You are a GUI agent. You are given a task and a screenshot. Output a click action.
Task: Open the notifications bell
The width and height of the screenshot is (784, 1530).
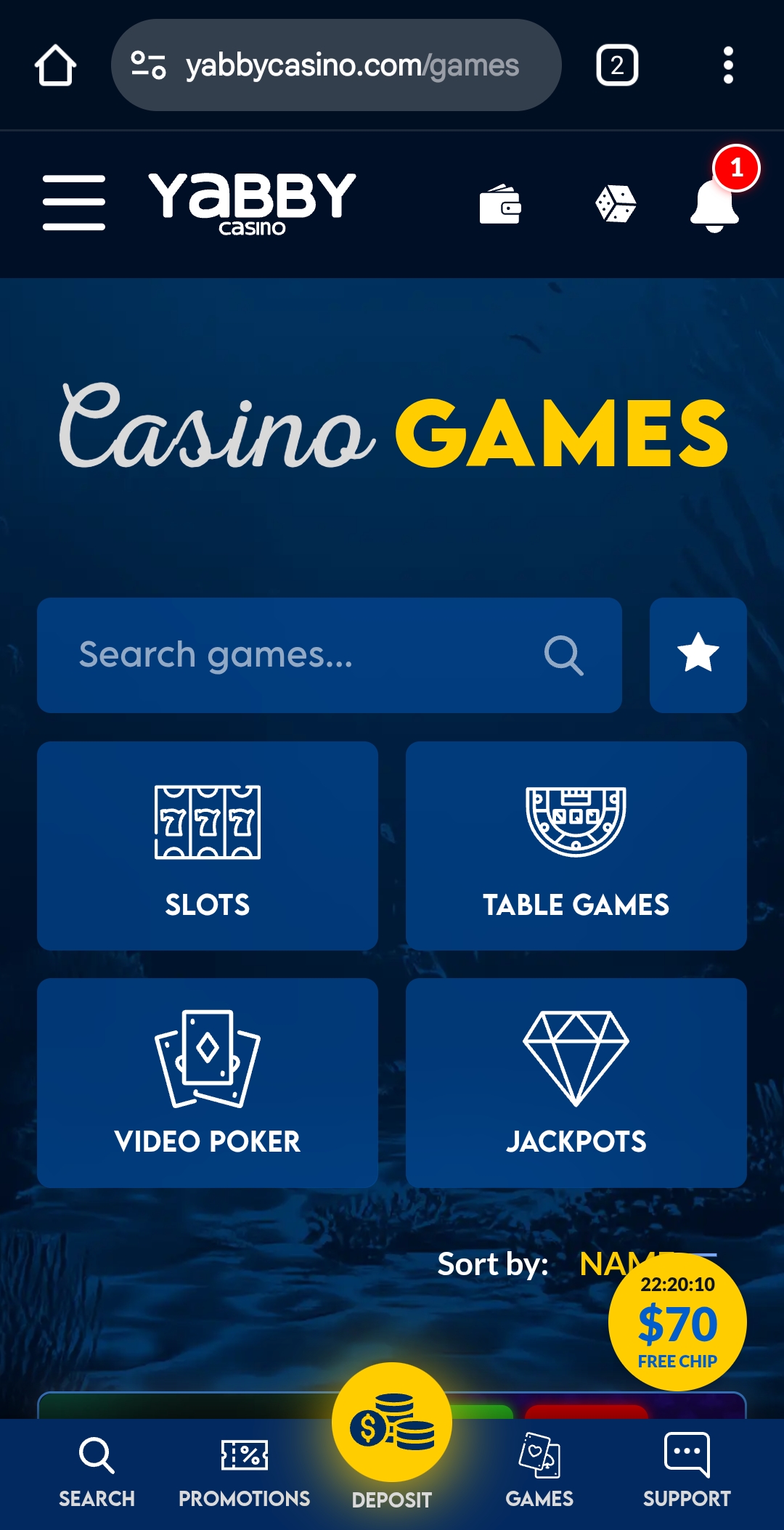coord(715,204)
